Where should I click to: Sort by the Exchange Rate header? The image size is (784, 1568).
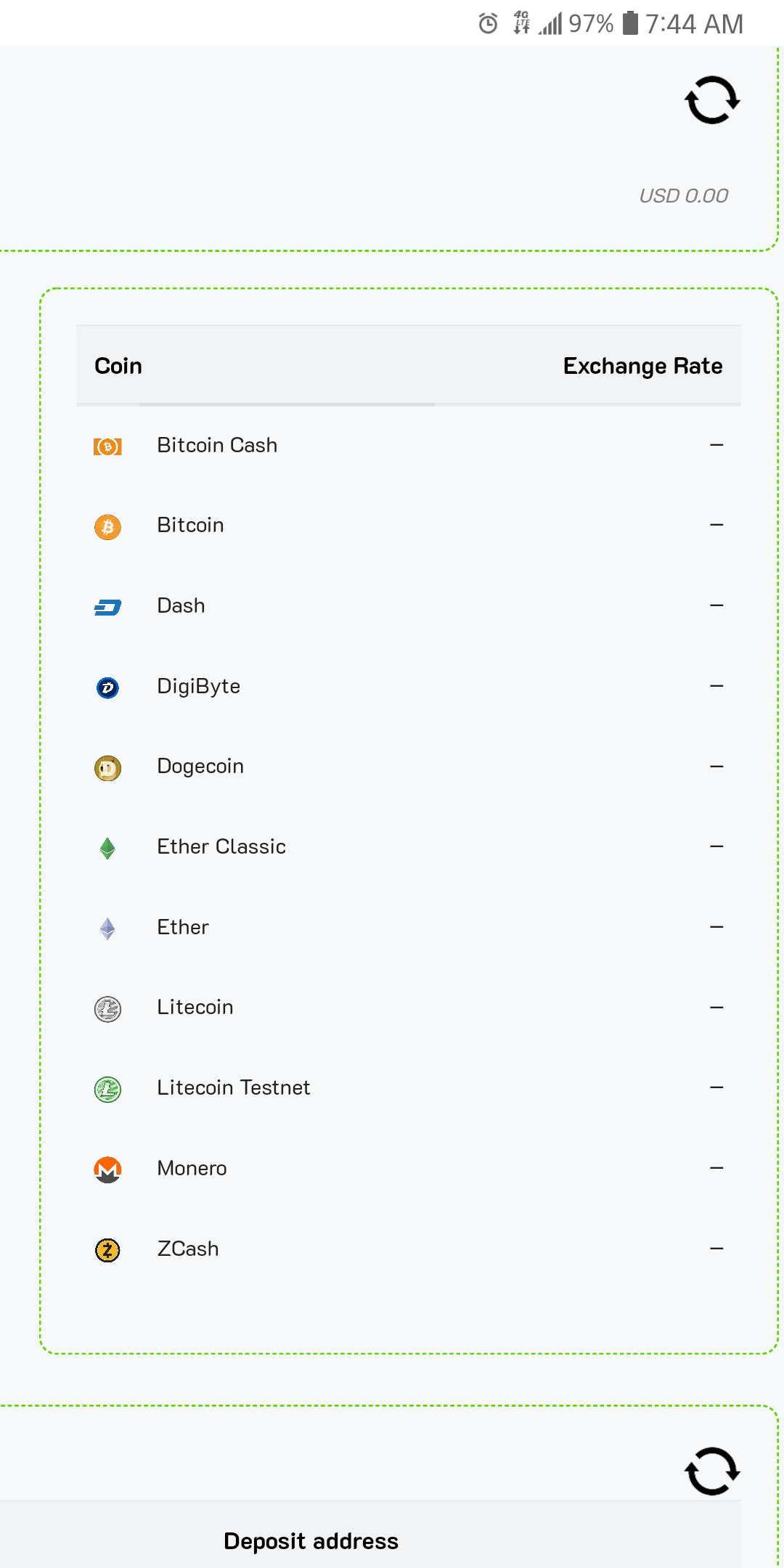642,366
